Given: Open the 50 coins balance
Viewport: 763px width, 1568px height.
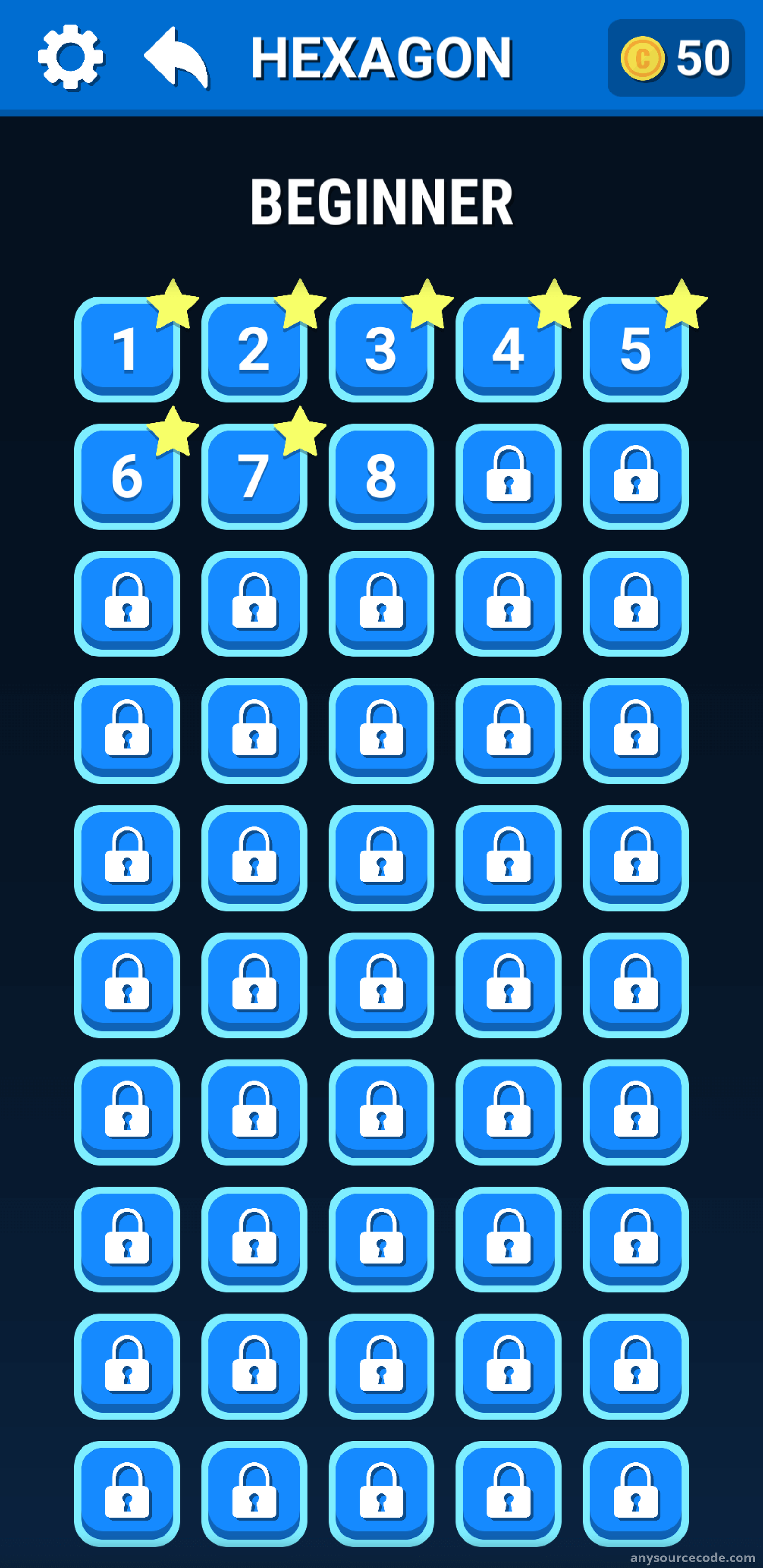Looking at the screenshot, I should (676, 58).
